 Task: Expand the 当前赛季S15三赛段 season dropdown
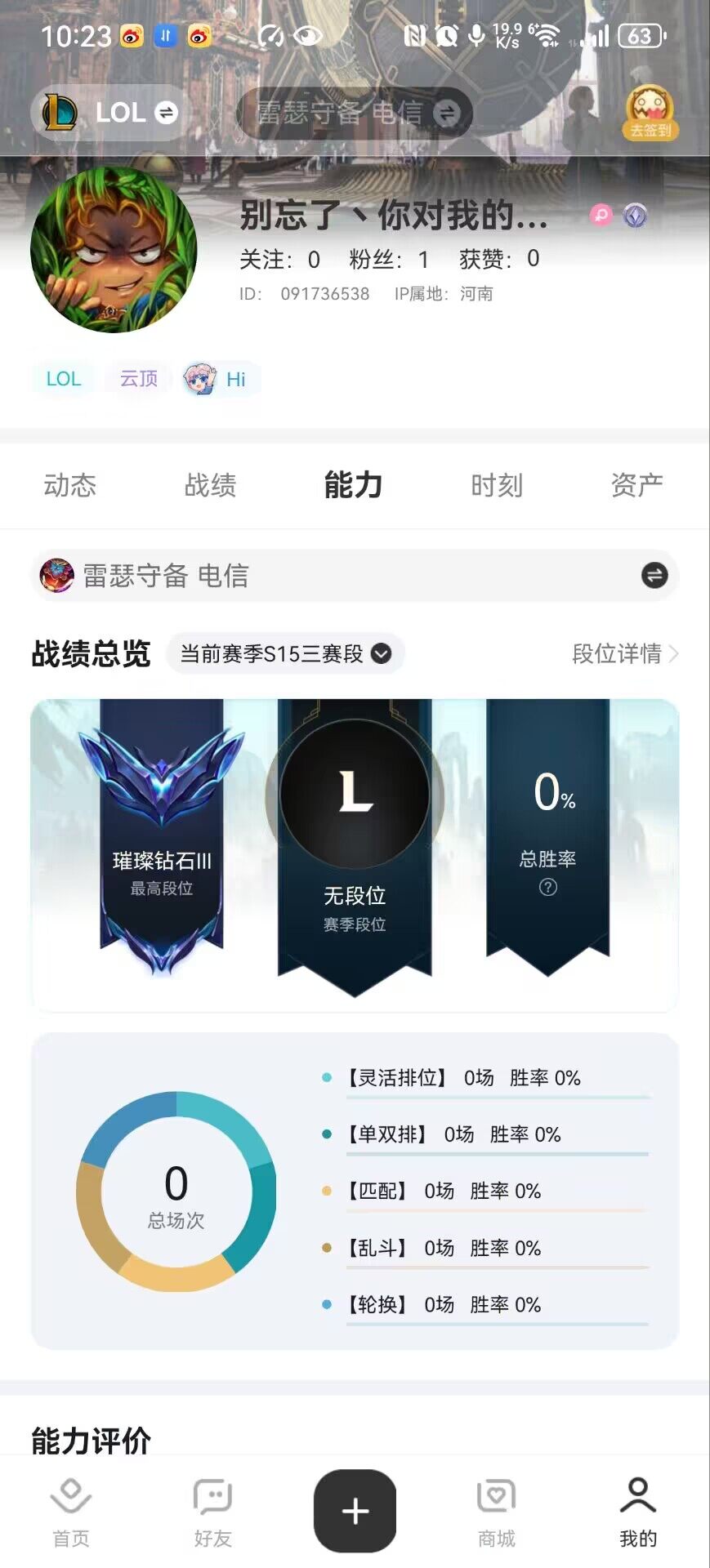(285, 654)
